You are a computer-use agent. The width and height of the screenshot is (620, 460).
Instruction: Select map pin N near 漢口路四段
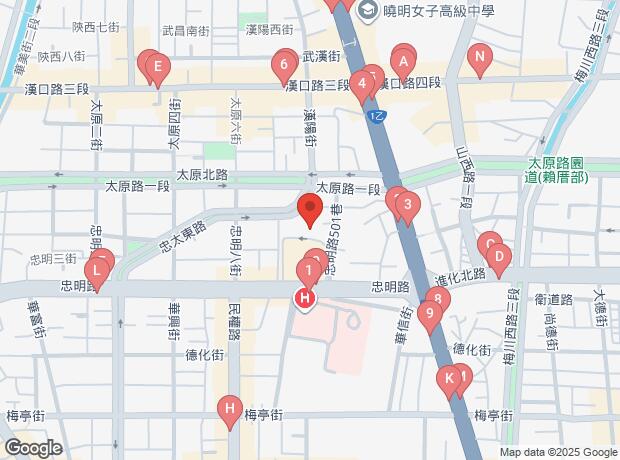480,58
